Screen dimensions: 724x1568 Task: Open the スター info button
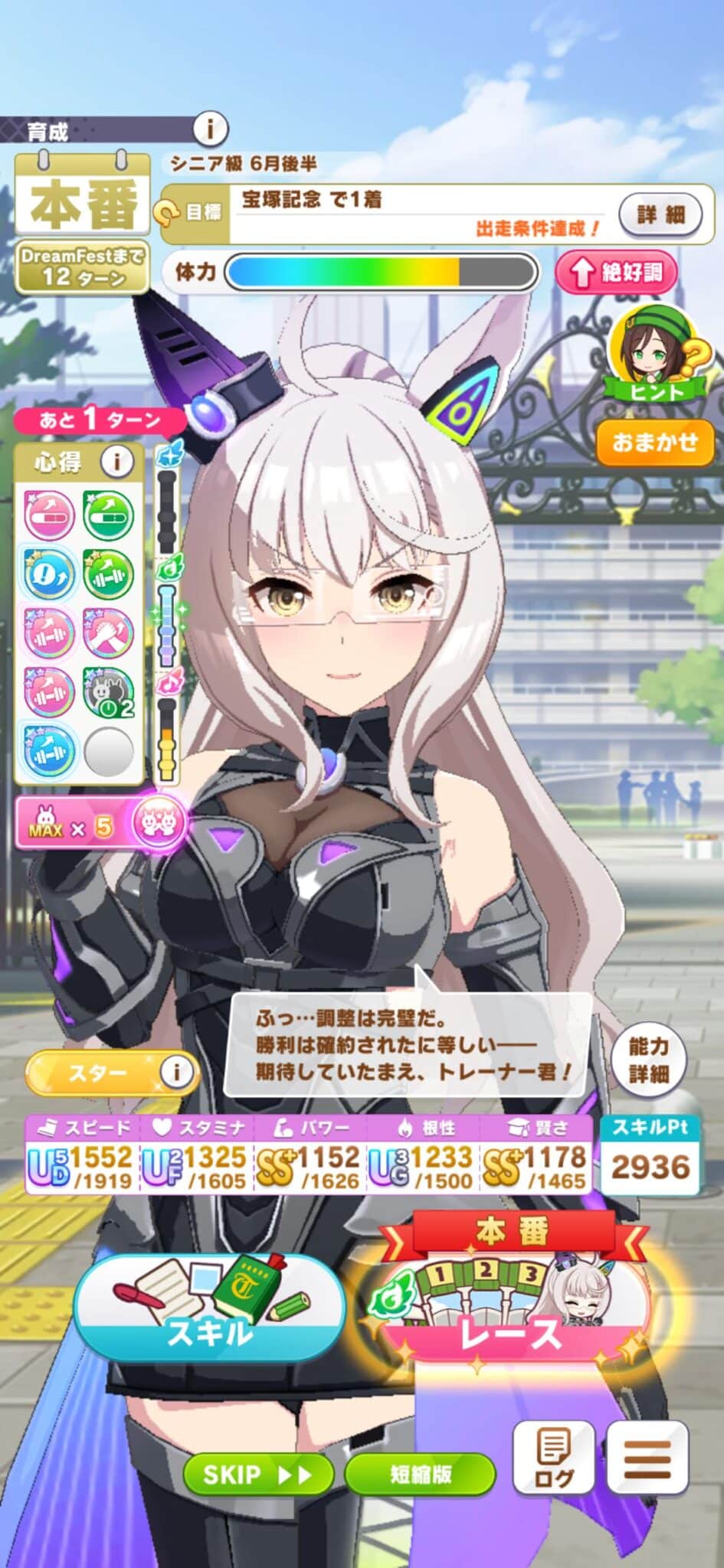[176, 1072]
